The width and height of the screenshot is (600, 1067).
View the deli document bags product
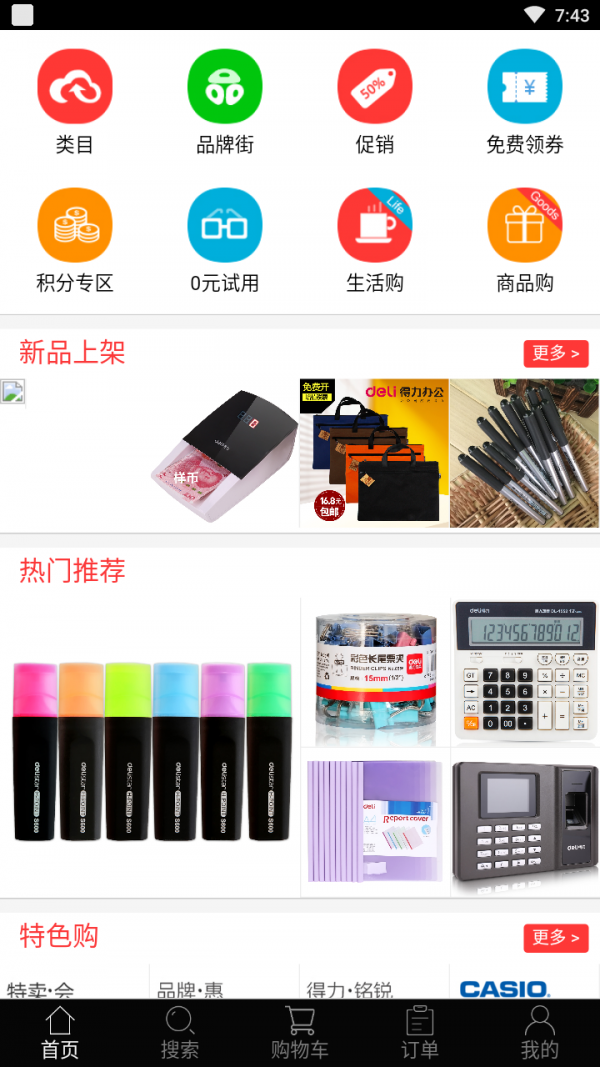(375, 453)
